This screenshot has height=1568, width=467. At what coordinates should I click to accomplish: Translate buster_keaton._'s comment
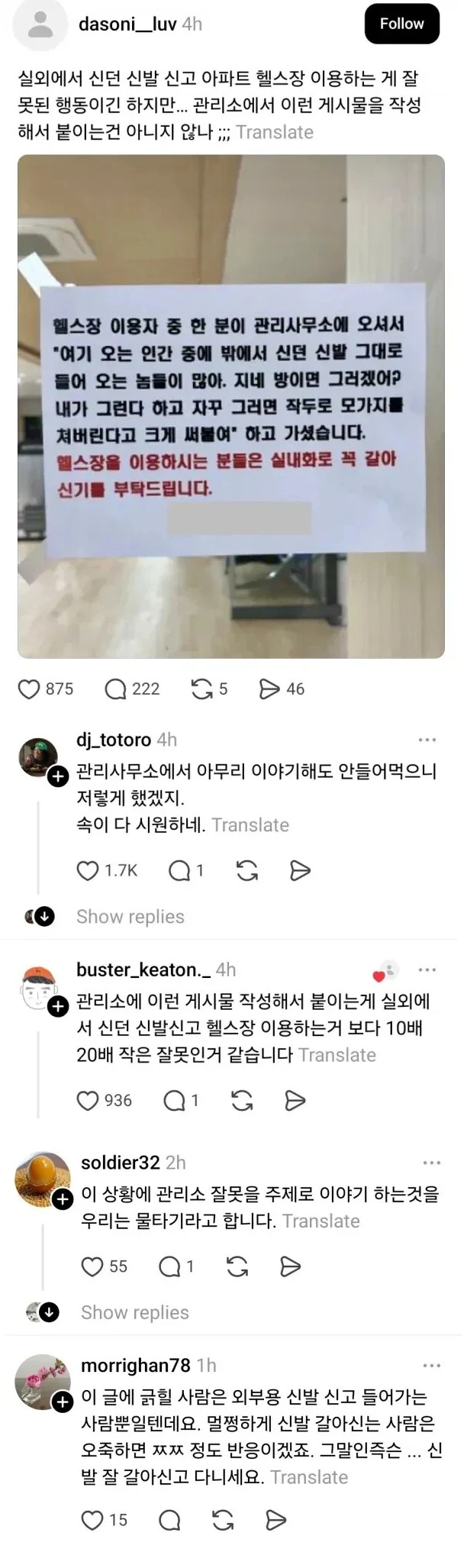337,1055
